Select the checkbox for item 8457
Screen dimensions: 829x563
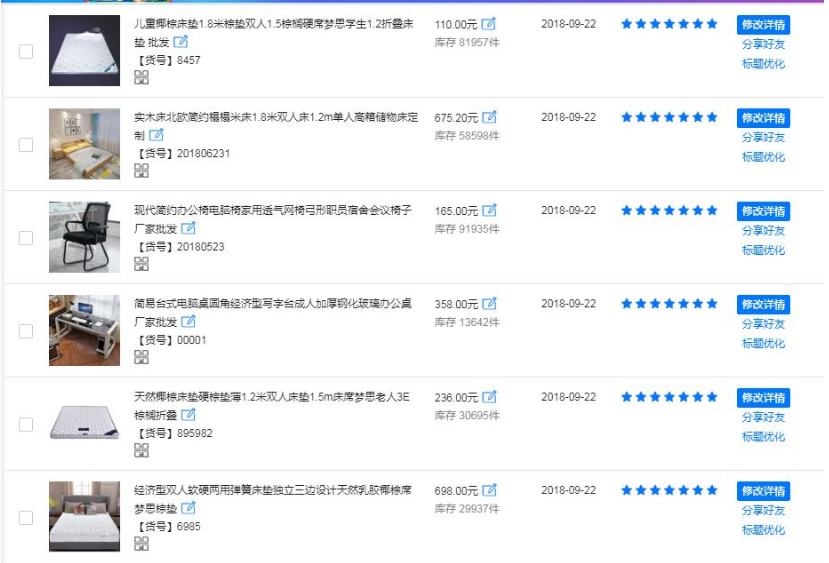[26, 51]
